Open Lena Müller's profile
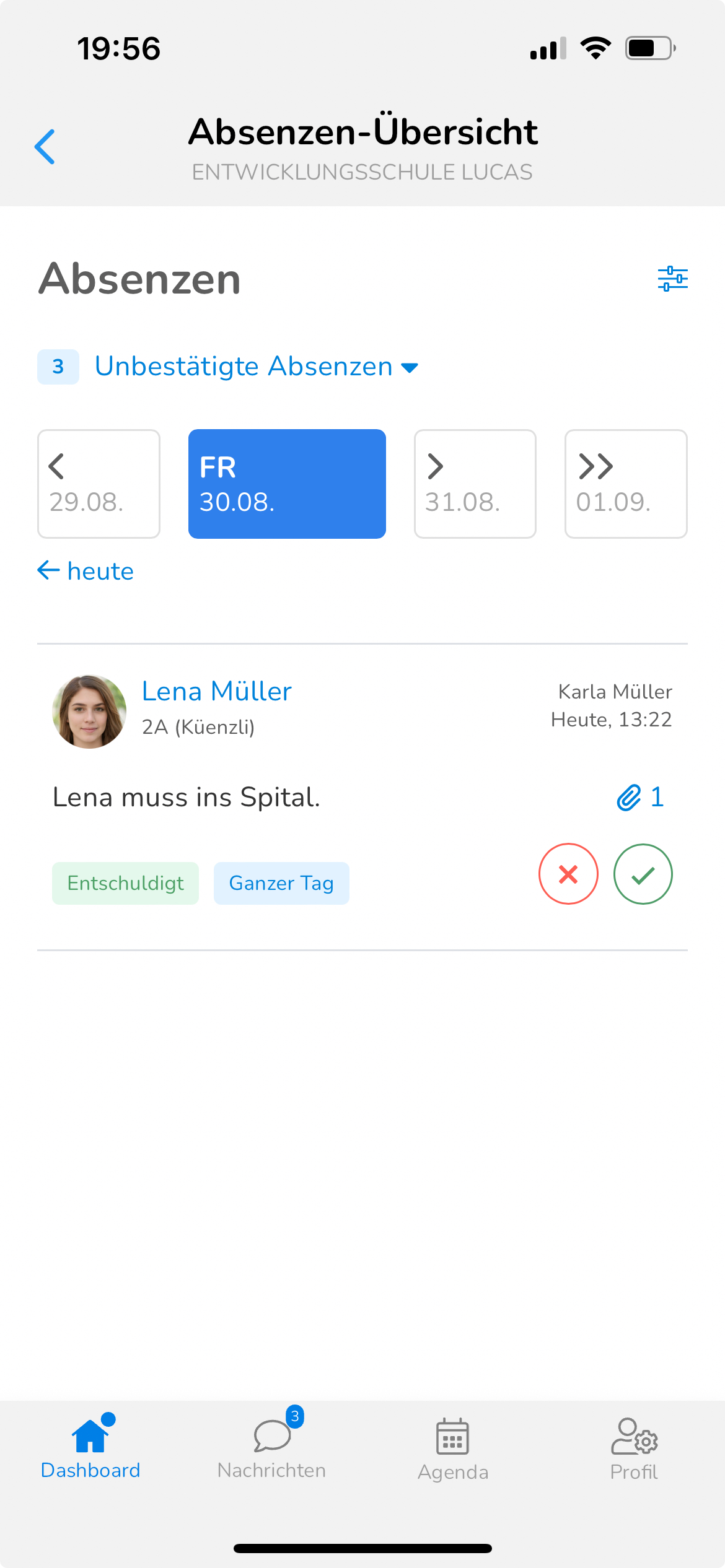Image resolution: width=725 pixels, height=1568 pixels. pyautogui.click(x=216, y=691)
